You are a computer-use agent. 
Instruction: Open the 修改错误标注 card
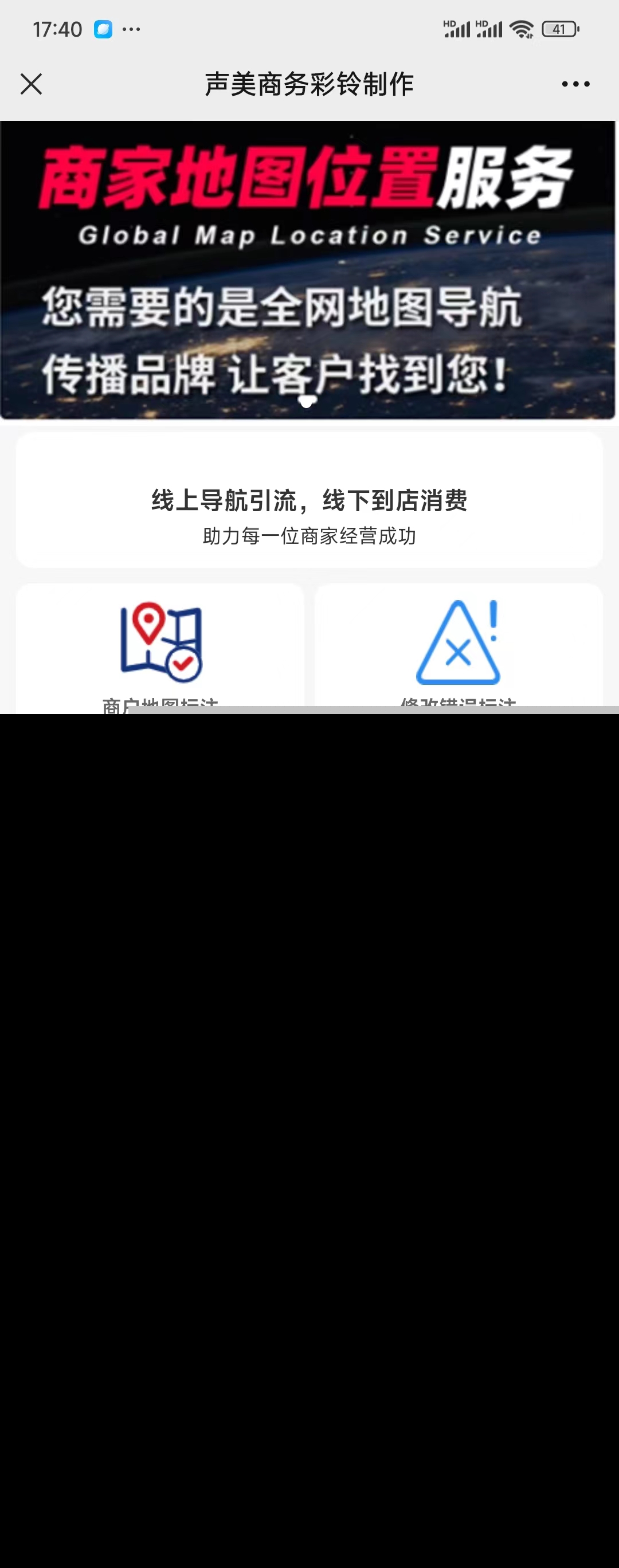tap(459, 647)
